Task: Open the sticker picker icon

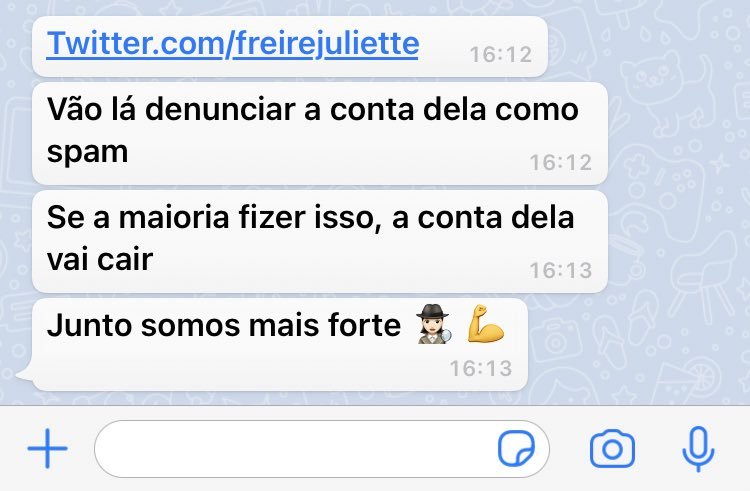Action: [517, 449]
